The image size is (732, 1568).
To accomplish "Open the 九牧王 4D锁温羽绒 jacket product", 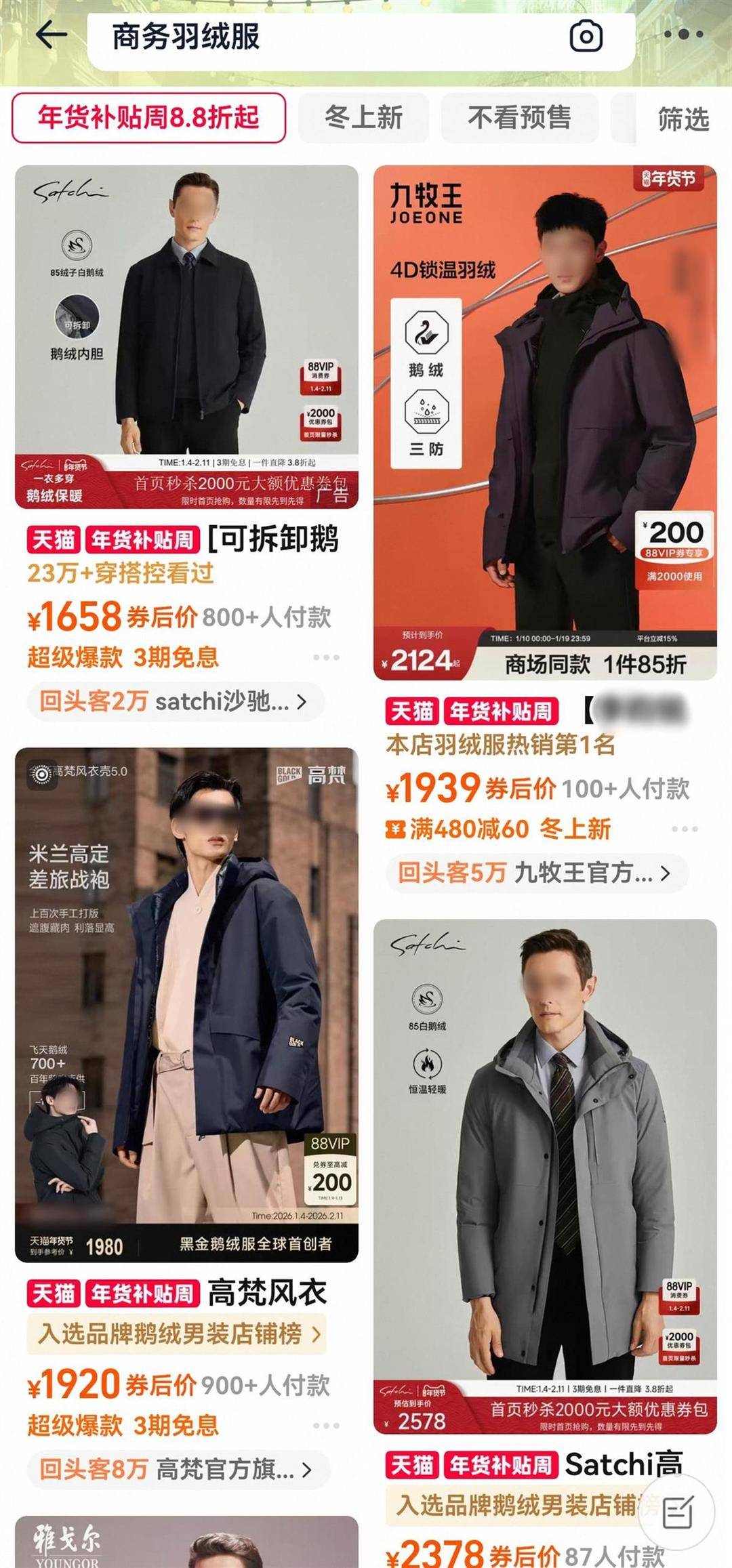I will [545, 421].
